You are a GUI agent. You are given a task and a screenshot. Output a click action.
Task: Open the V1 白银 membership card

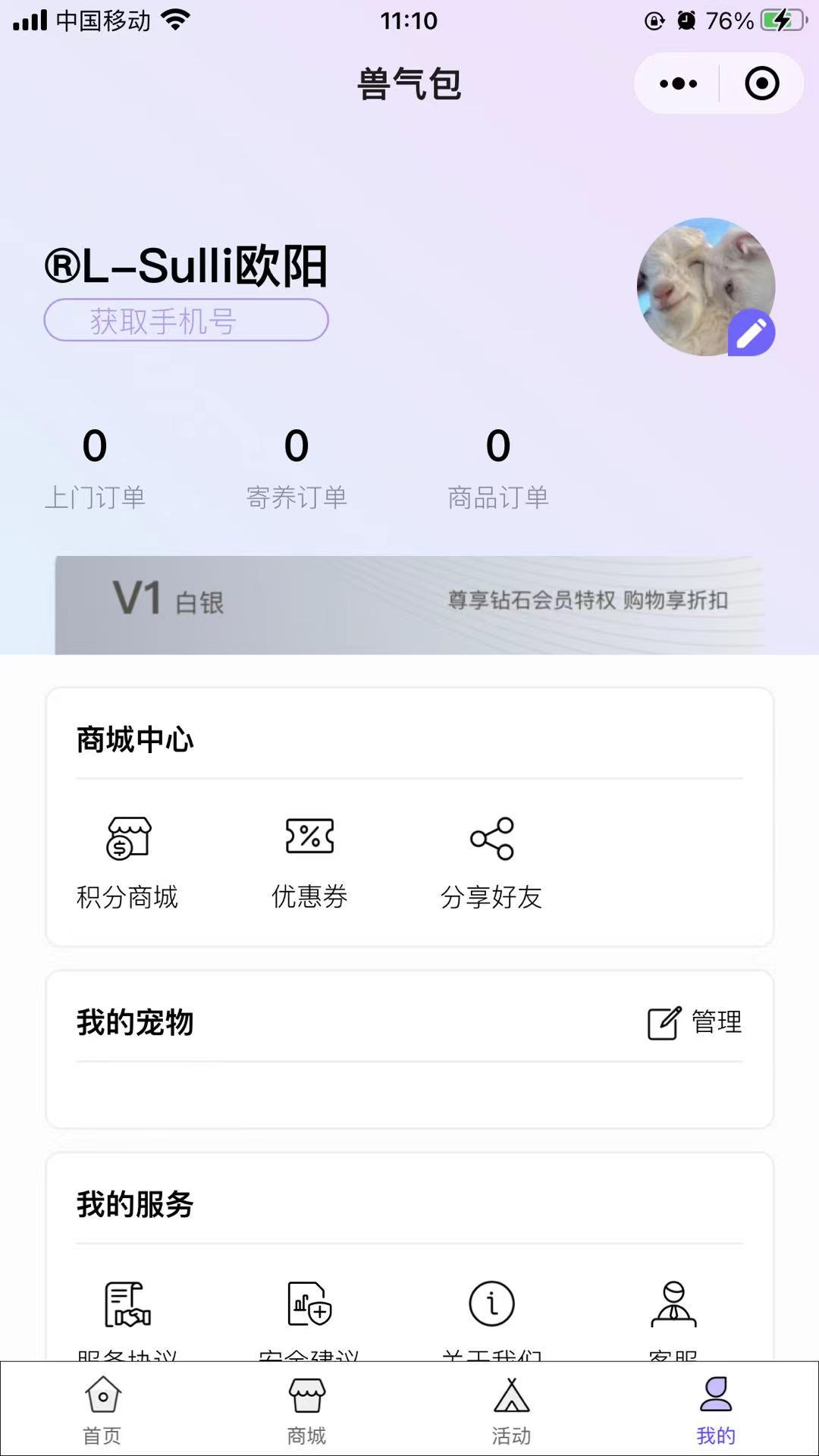(x=409, y=604)
